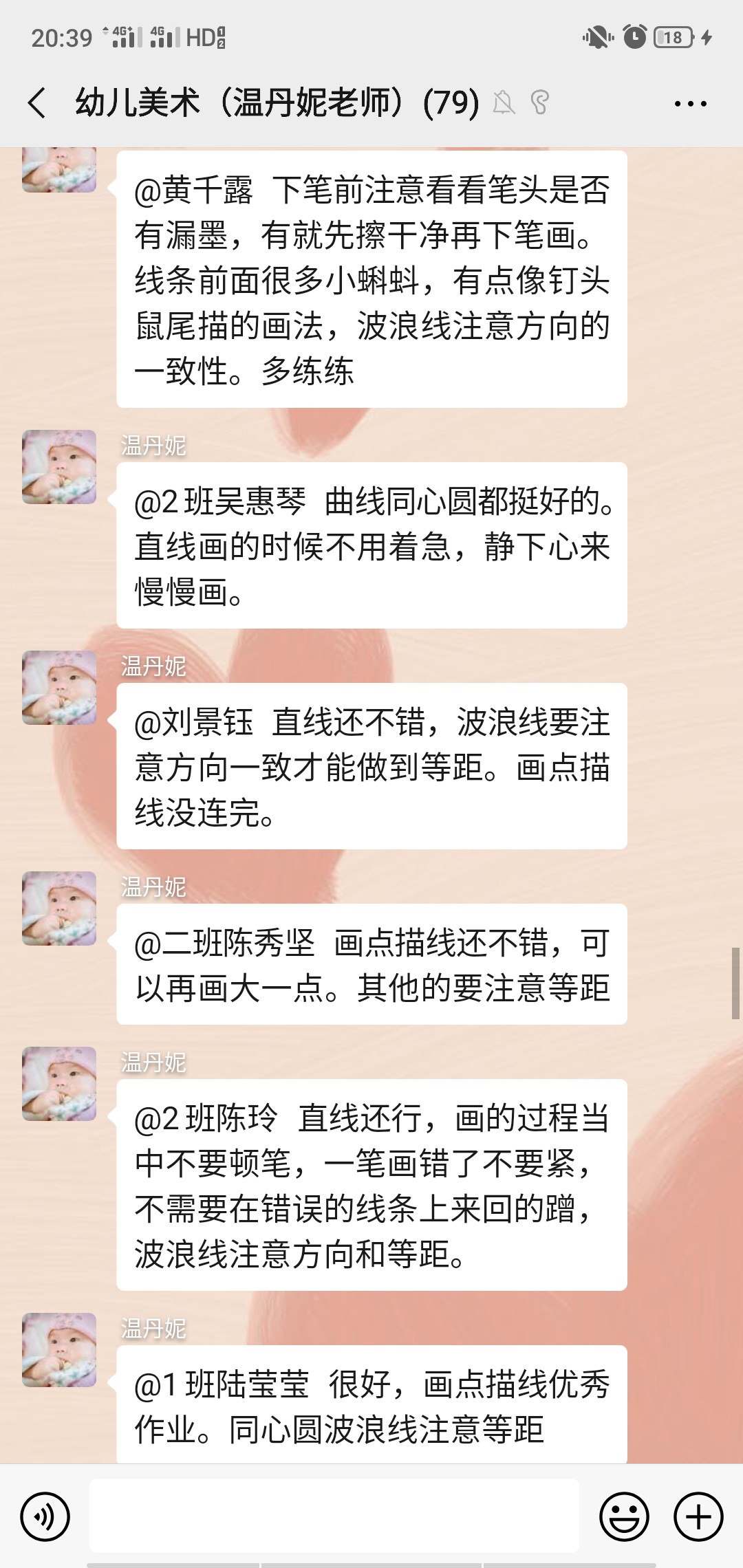Tap 温丹妮's avatar beside 吴惠琴 message
The image size is (743, 1568).
pyautogui.click(x=59, y=467)
